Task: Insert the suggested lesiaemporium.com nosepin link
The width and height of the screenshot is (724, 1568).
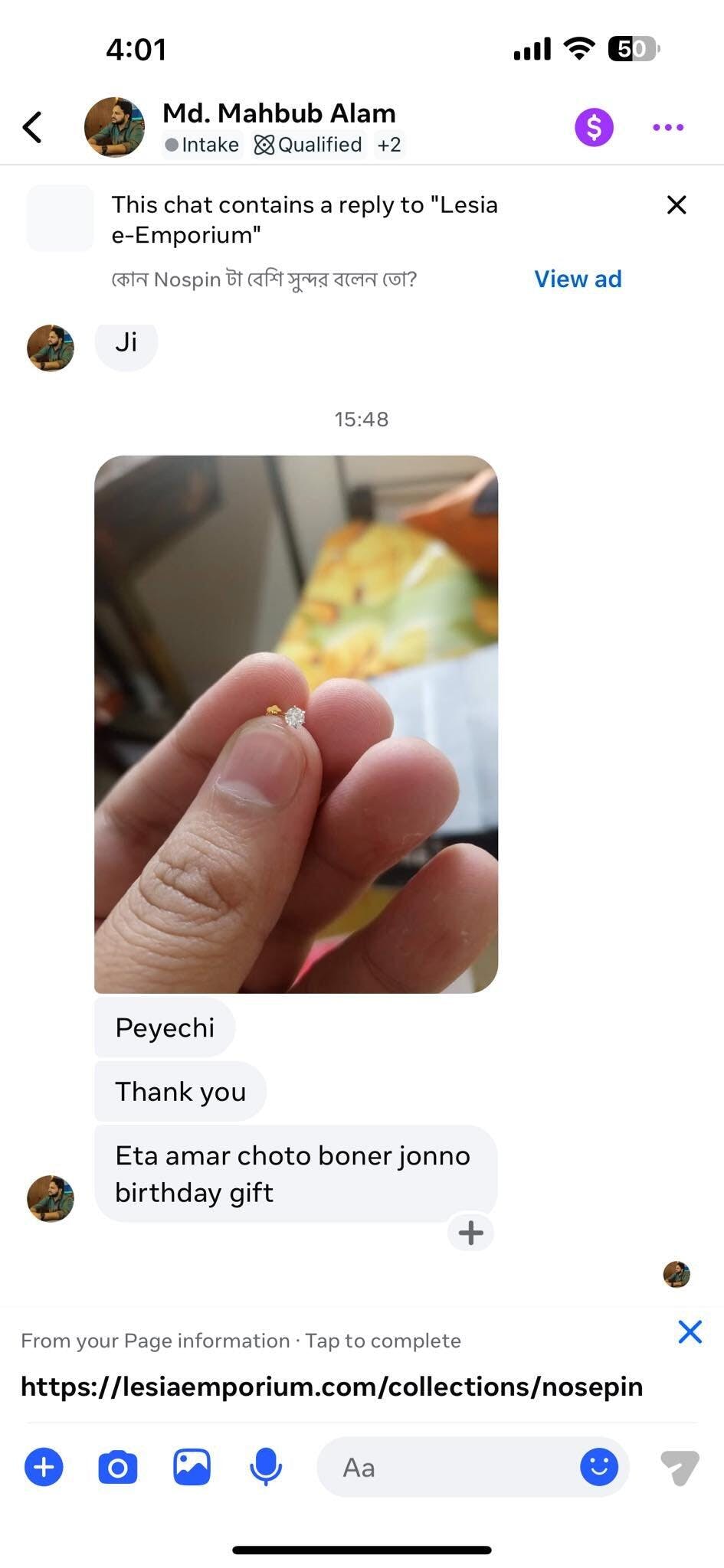Action: pyautogui.click(x=331, y=1387)
